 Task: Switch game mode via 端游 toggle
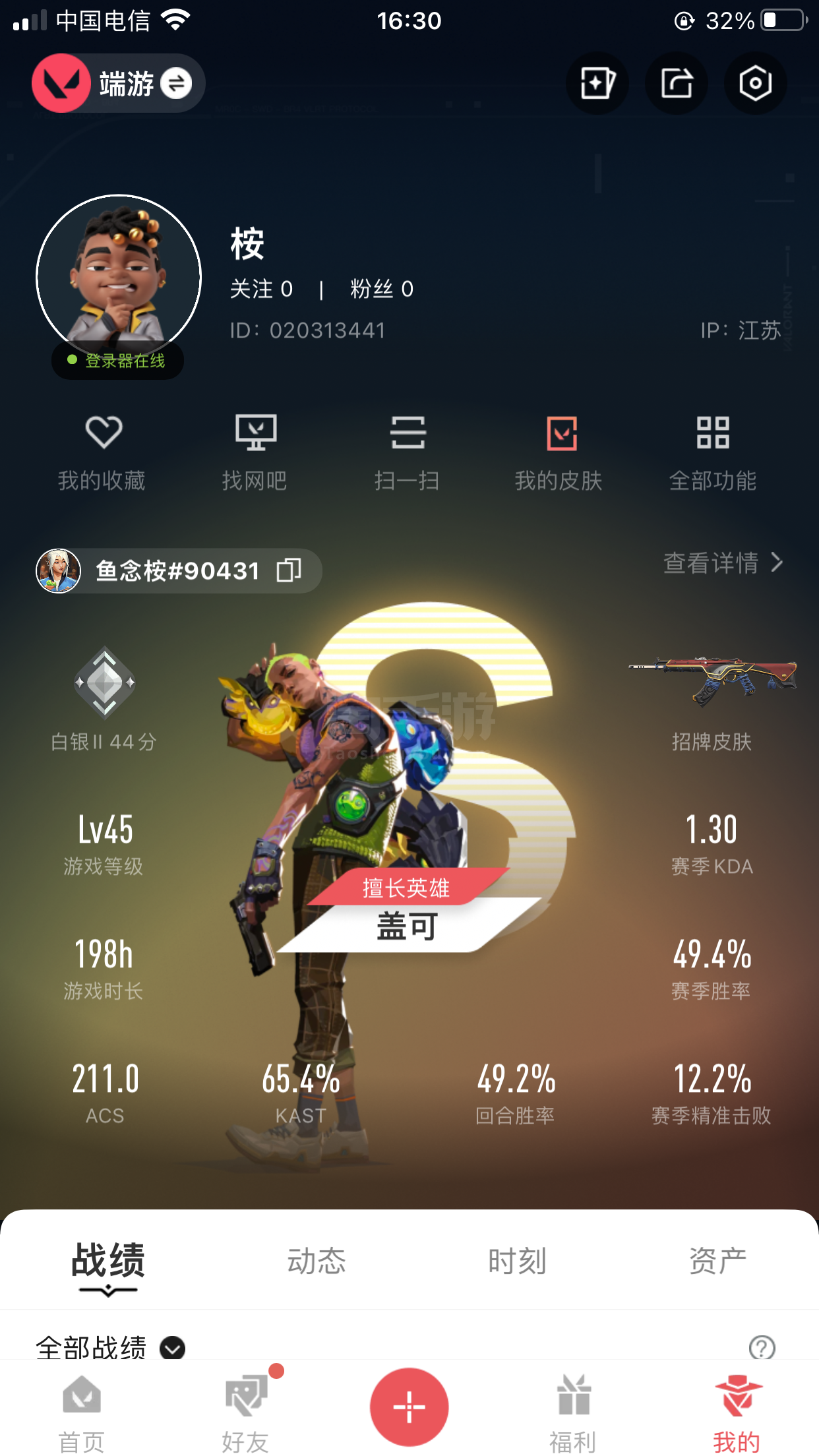[x=175, y=84]
